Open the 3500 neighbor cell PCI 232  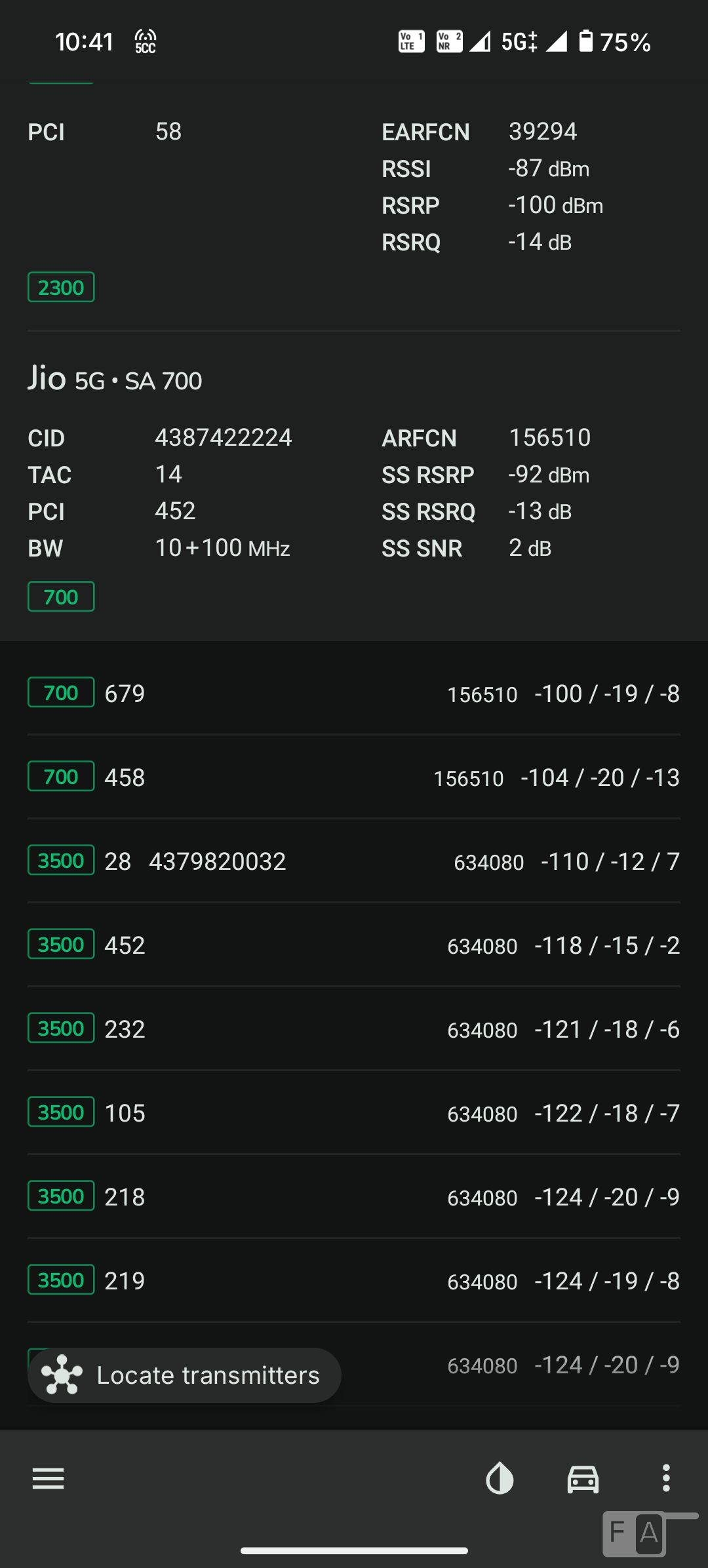(x=354, y=1029)
